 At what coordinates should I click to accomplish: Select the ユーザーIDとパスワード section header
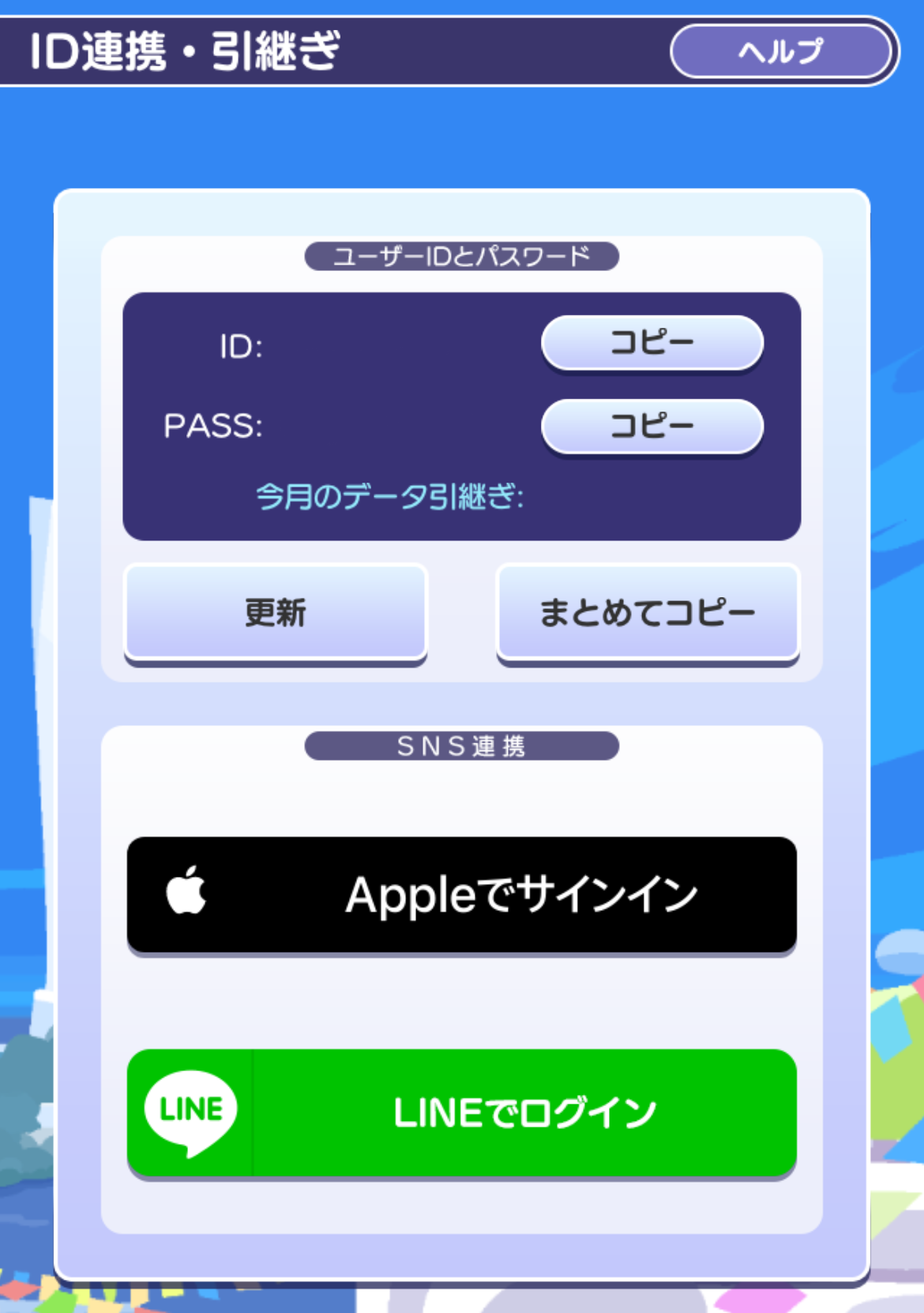(x=461, y=254)
